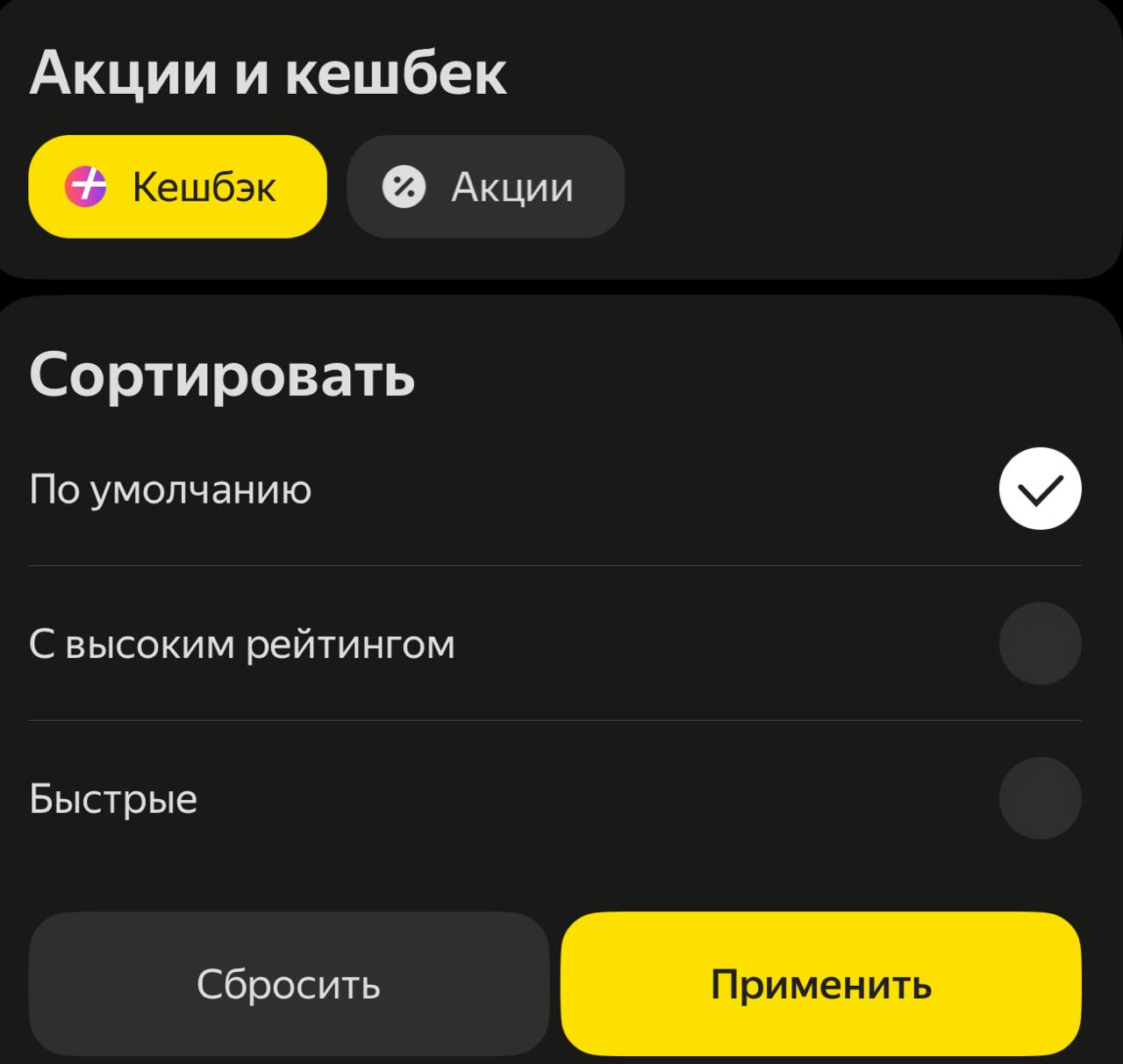1123x1064 pixels.
Task: Choose sorting По умолчанию
Action: 1039,489
